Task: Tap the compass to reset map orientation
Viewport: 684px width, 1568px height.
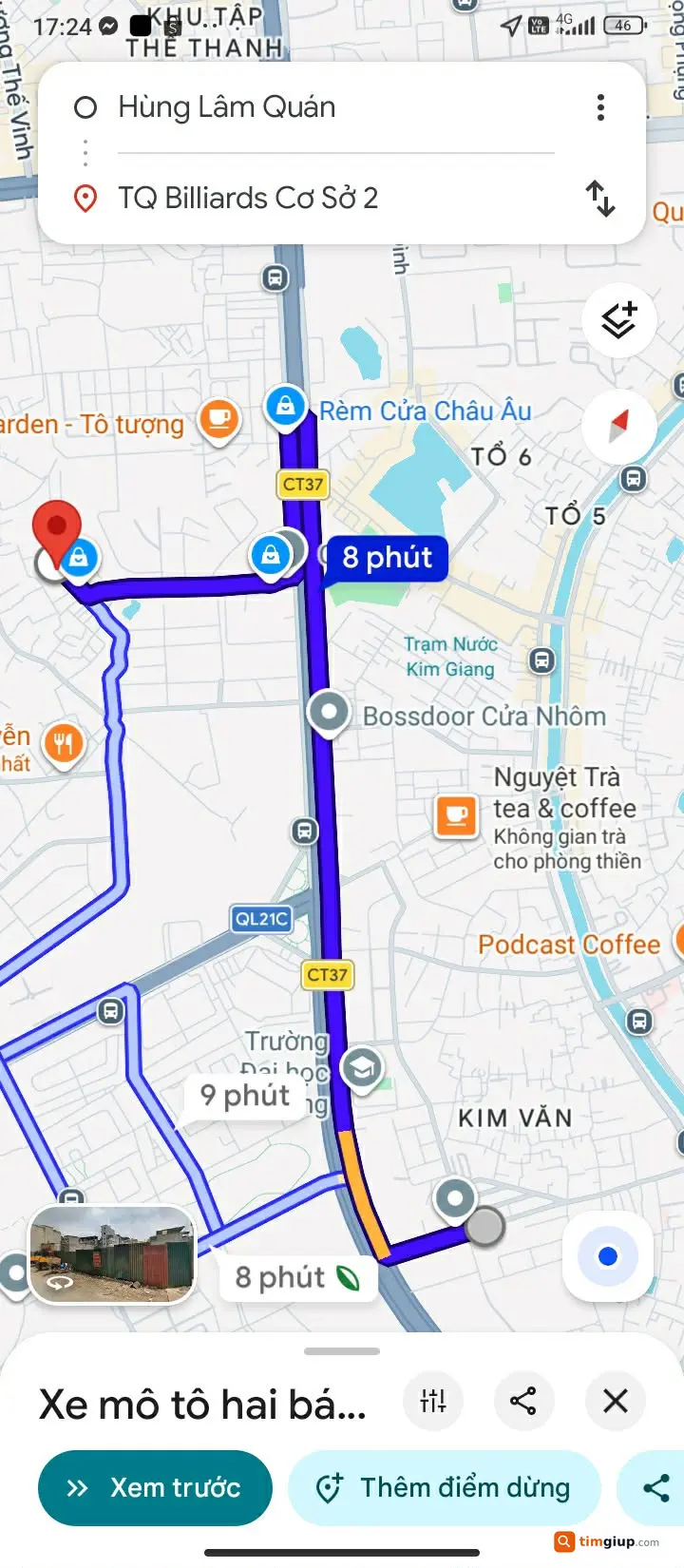Action: (x=618, y=426)
